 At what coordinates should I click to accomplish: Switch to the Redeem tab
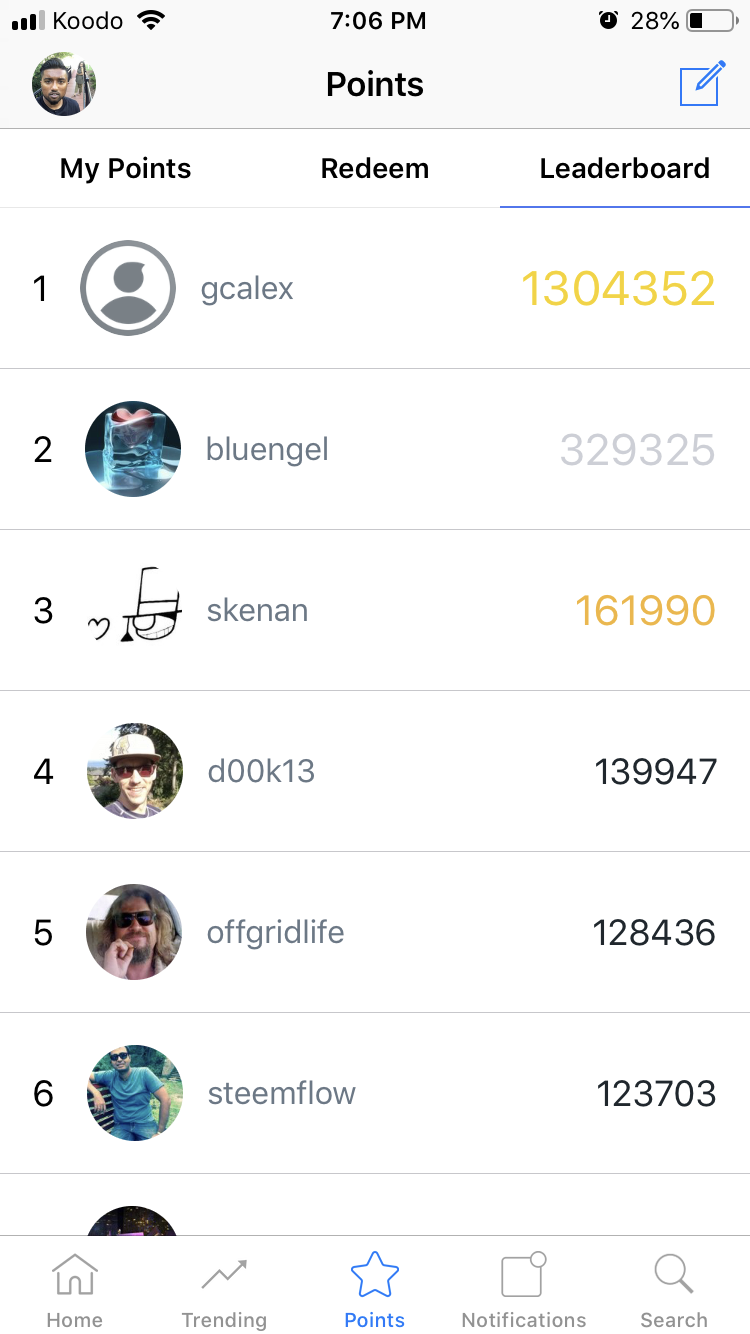point(375,168)
